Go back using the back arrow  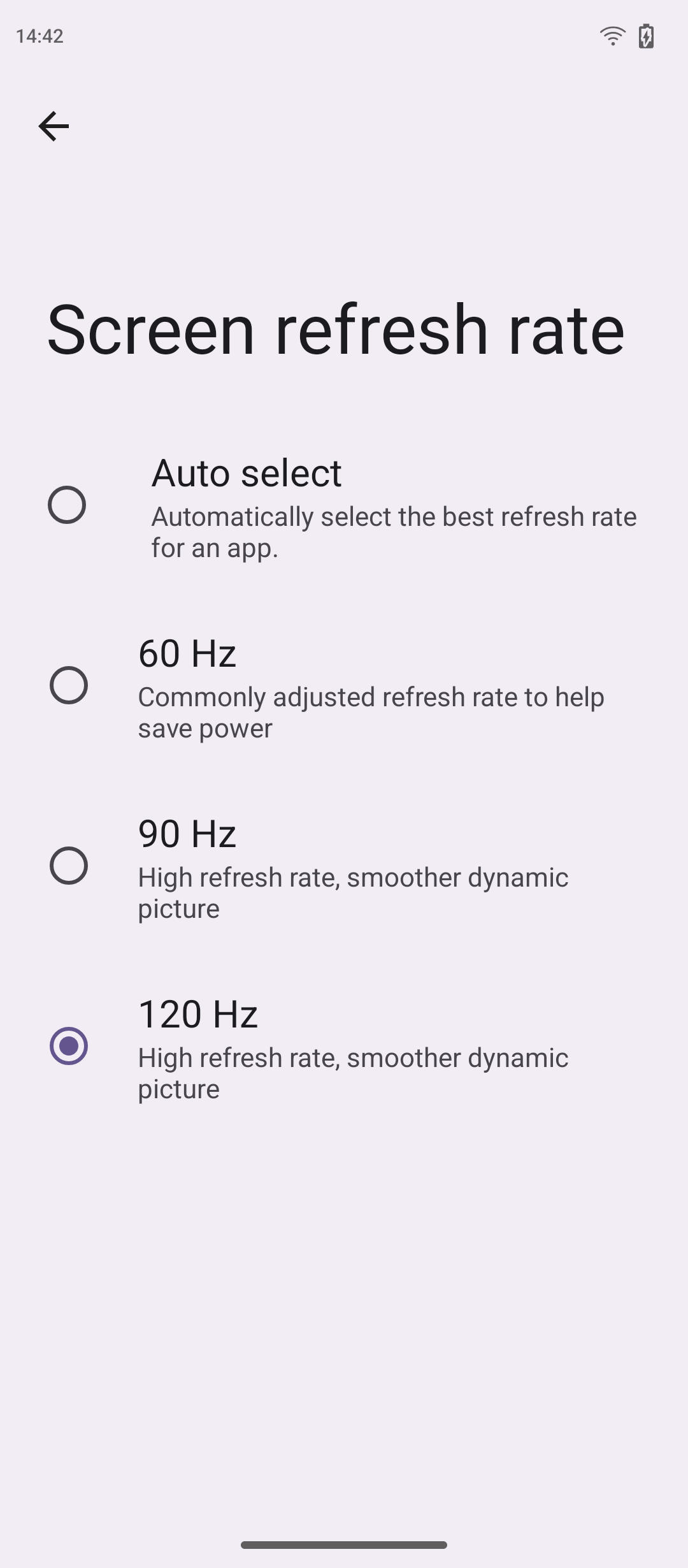click(54, 126)
